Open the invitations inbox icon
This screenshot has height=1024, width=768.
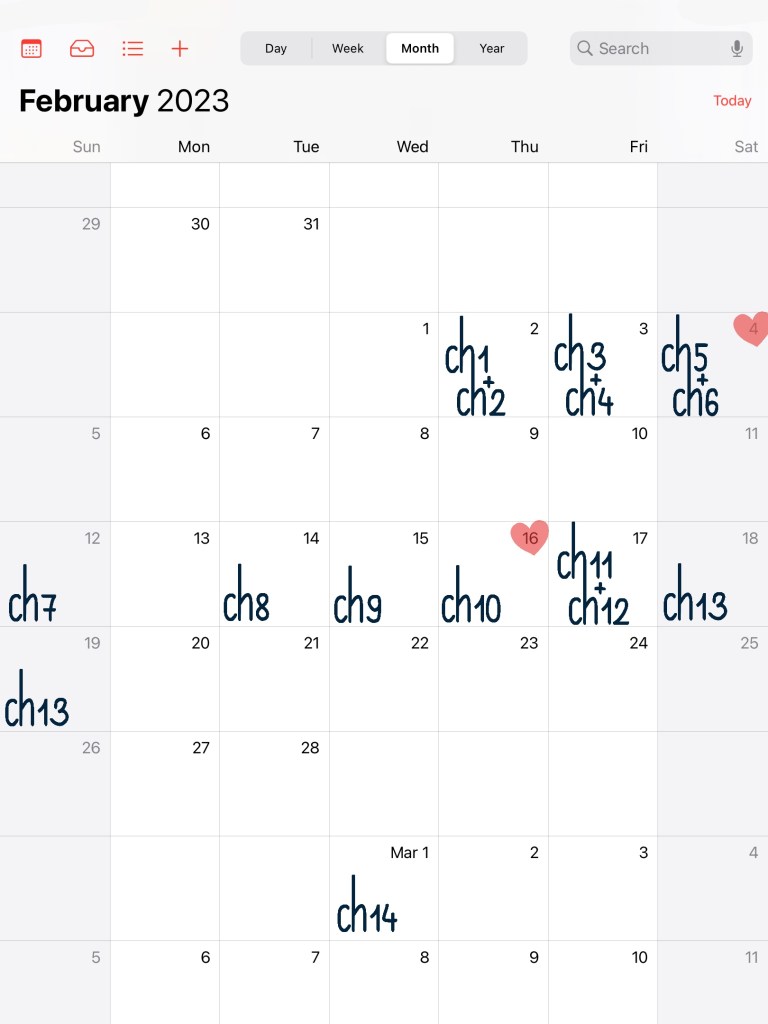pyautogui.click(x=82, y=48)
